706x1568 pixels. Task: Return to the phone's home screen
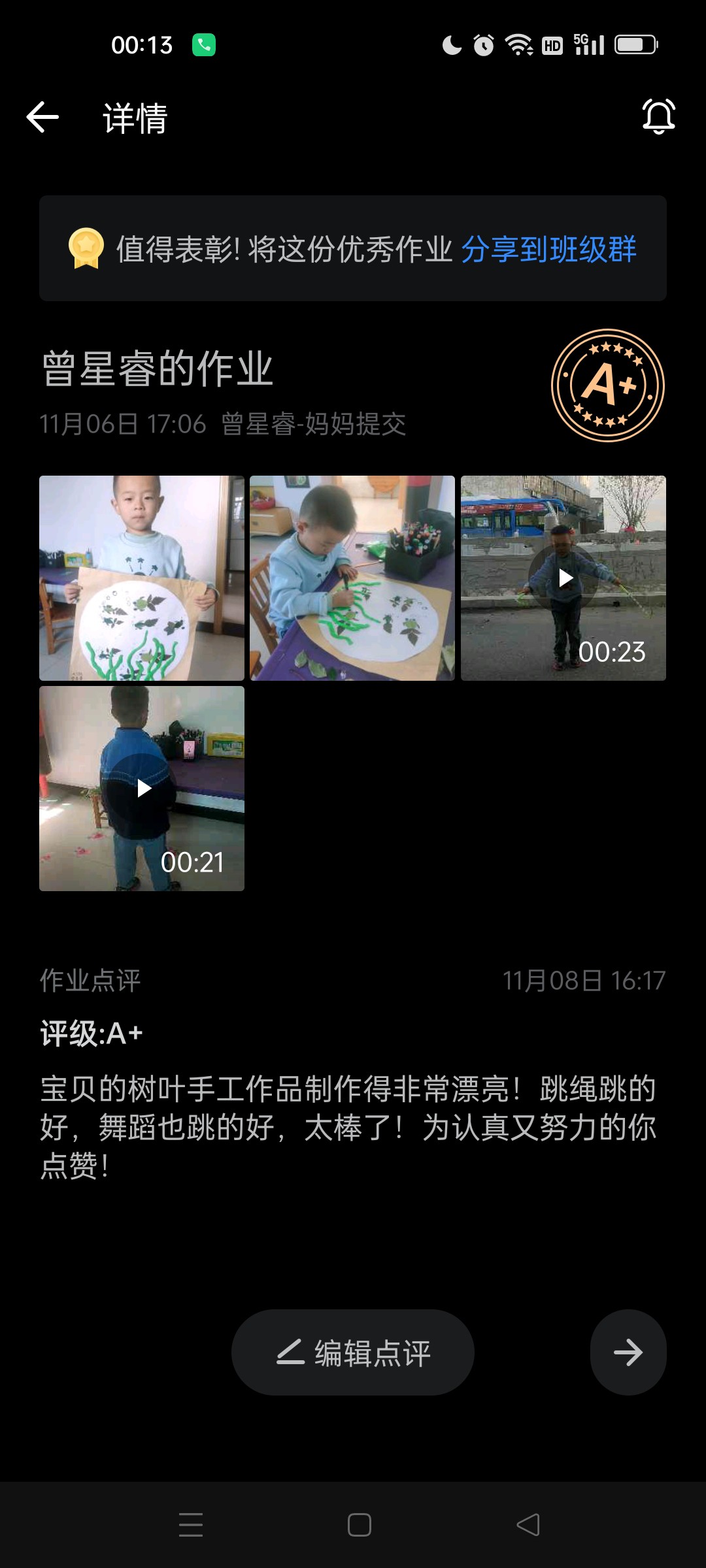point(360,1525)
